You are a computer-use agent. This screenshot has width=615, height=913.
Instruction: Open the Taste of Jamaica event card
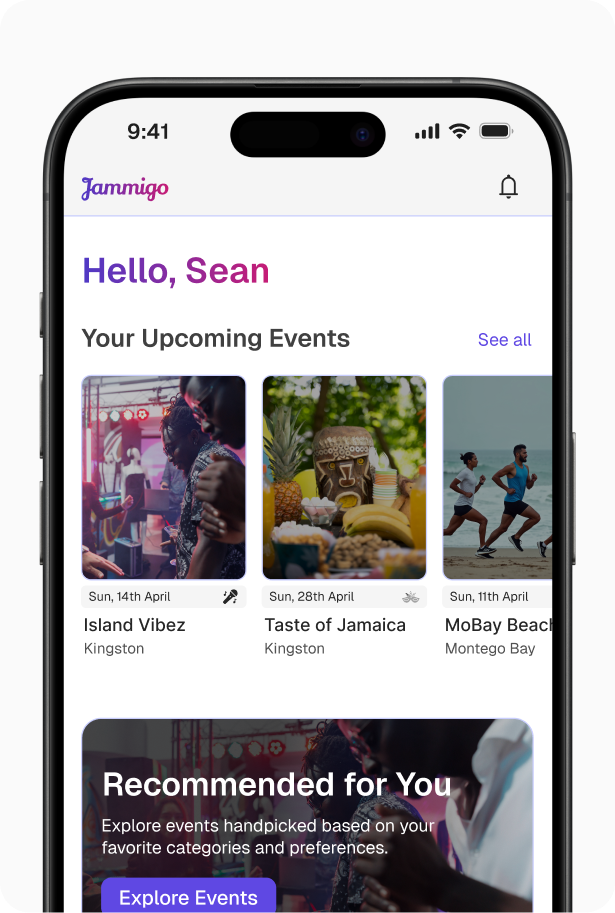coord(344,478)
